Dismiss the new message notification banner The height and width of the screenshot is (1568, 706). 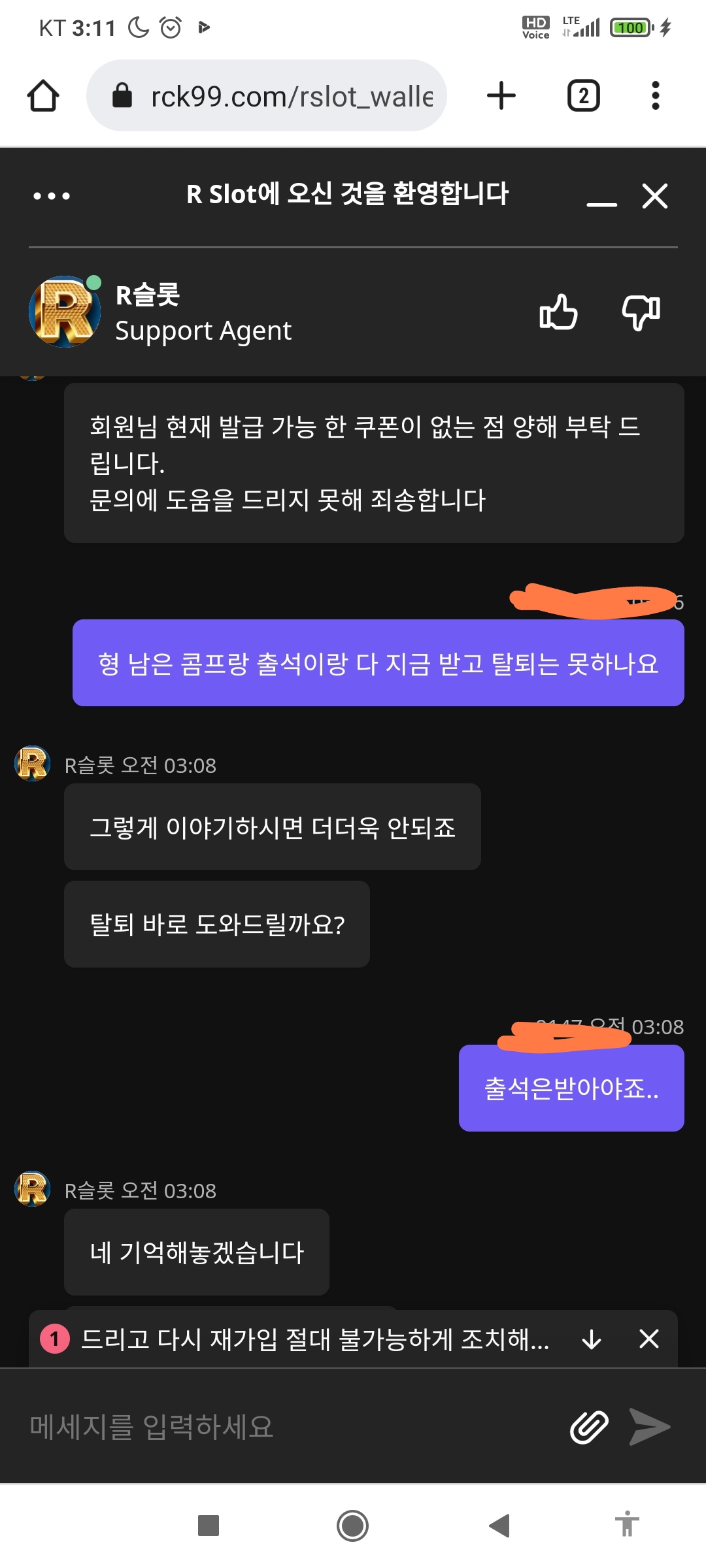[648, 1339]
